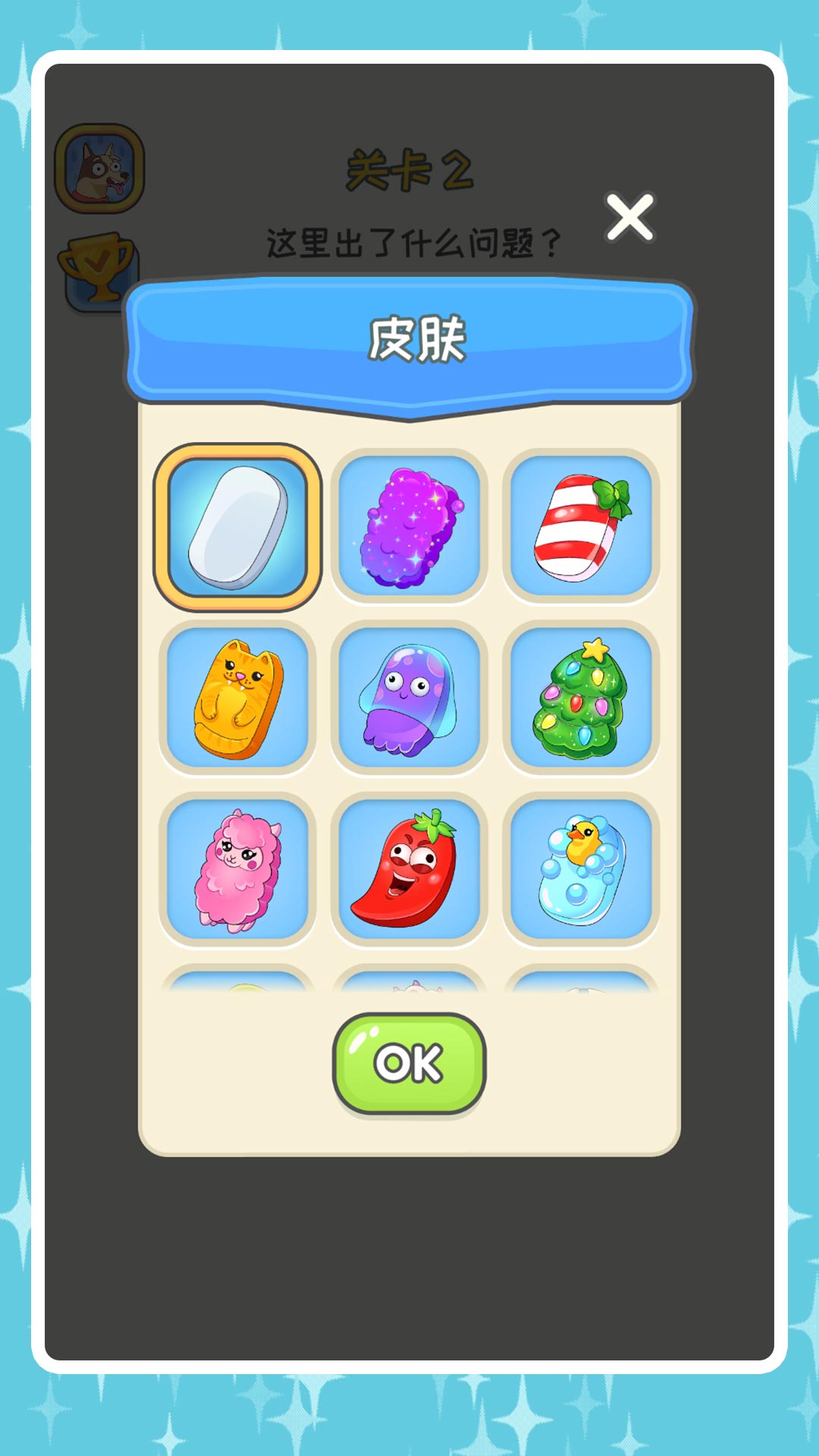Image resolution: width=819 pixels, height=1456 pixels.
Task: Close the skins dialog with X
Action: (629, 218)
